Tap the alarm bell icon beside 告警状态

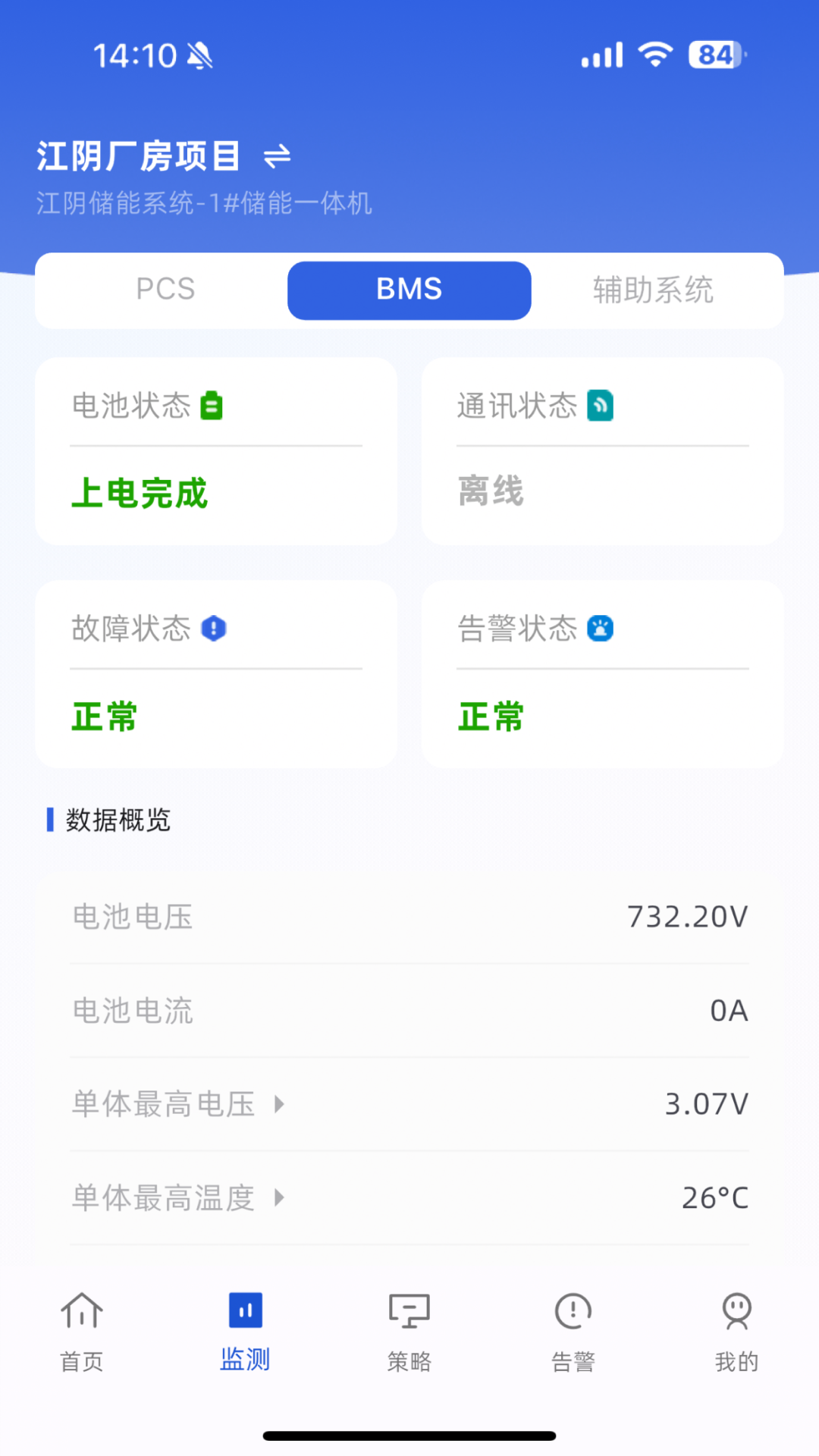pyautogui.click(x=601, y=629)
